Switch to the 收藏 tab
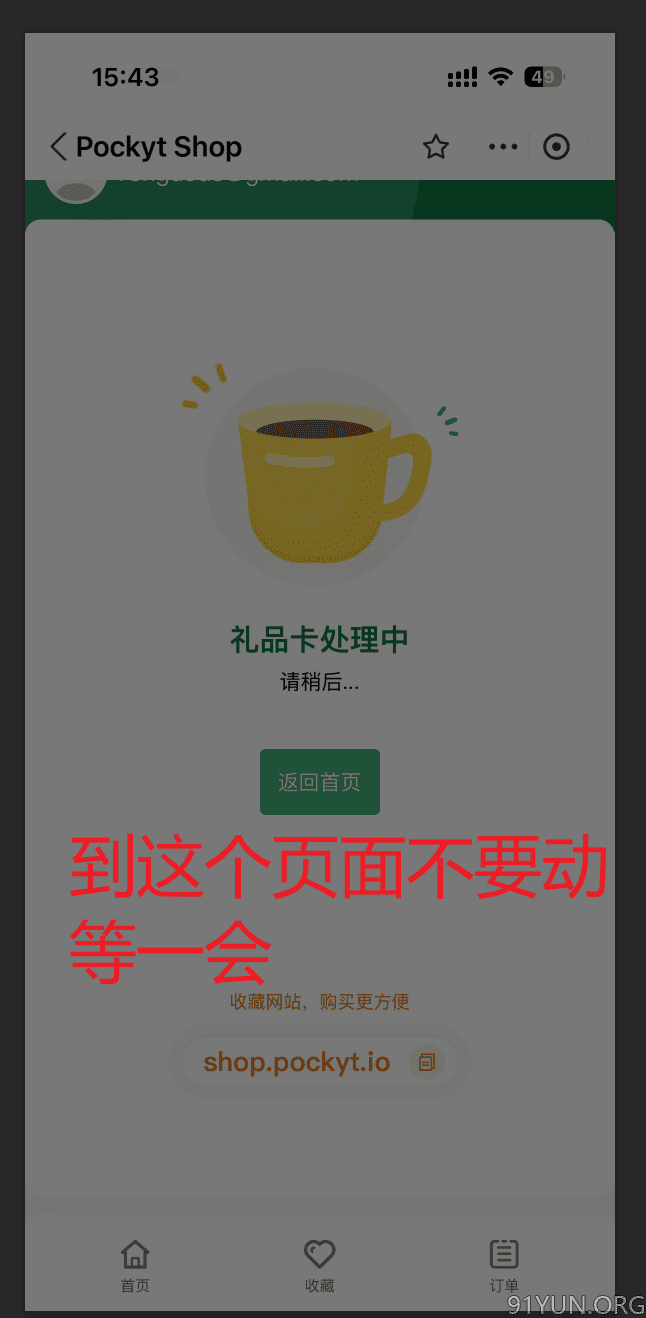Viewport: 646px width, 1318px height. 319,1266
